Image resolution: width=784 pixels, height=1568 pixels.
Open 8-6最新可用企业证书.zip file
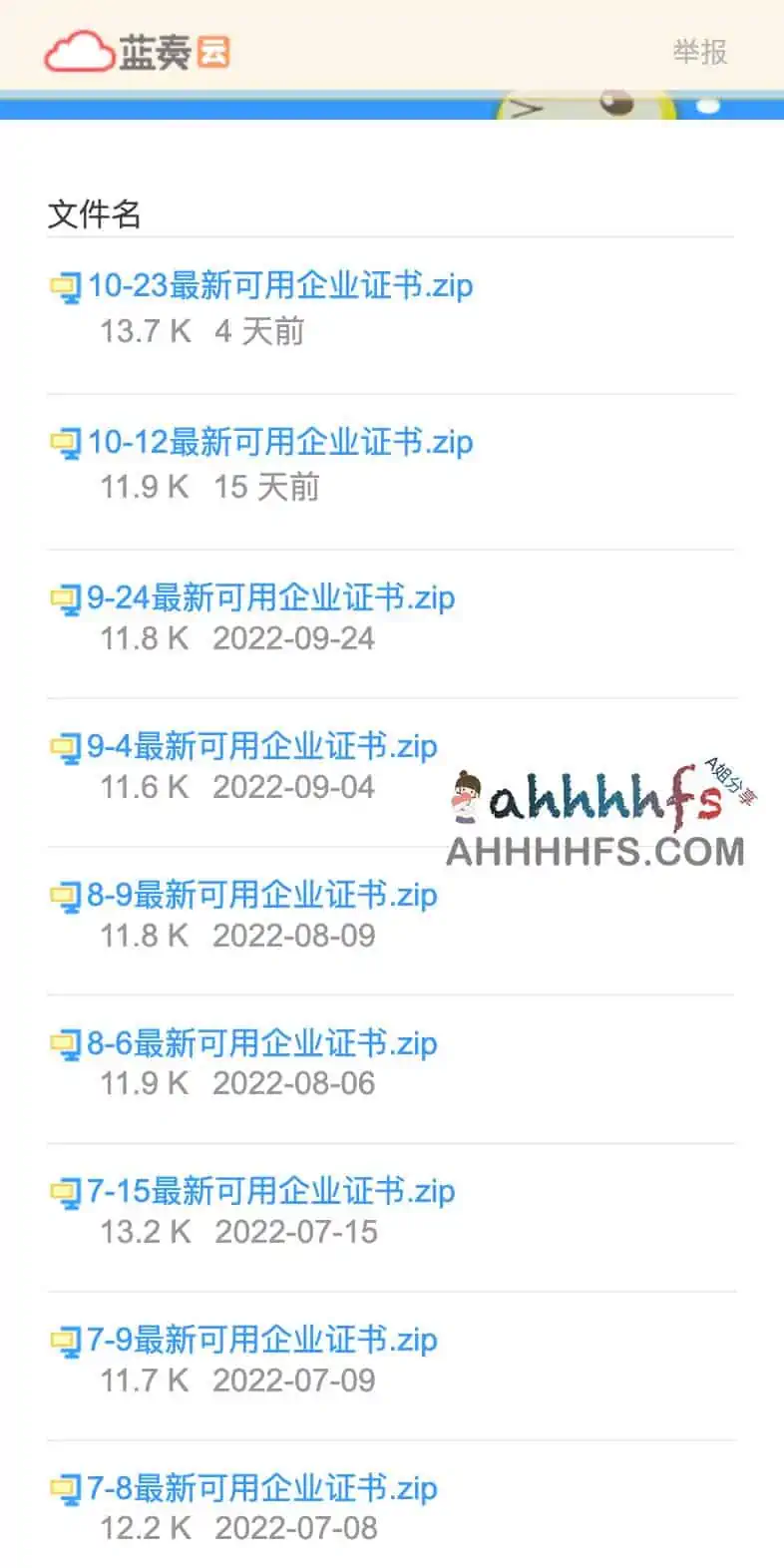261,1044
